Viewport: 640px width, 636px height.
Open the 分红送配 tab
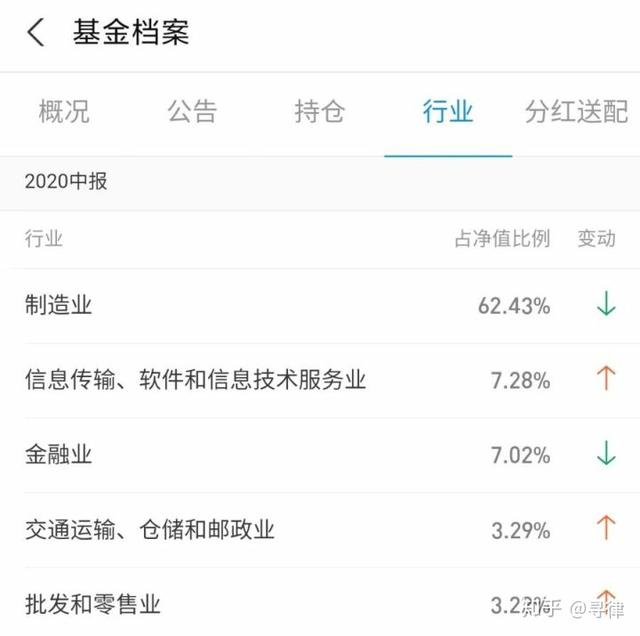[577, 111]
